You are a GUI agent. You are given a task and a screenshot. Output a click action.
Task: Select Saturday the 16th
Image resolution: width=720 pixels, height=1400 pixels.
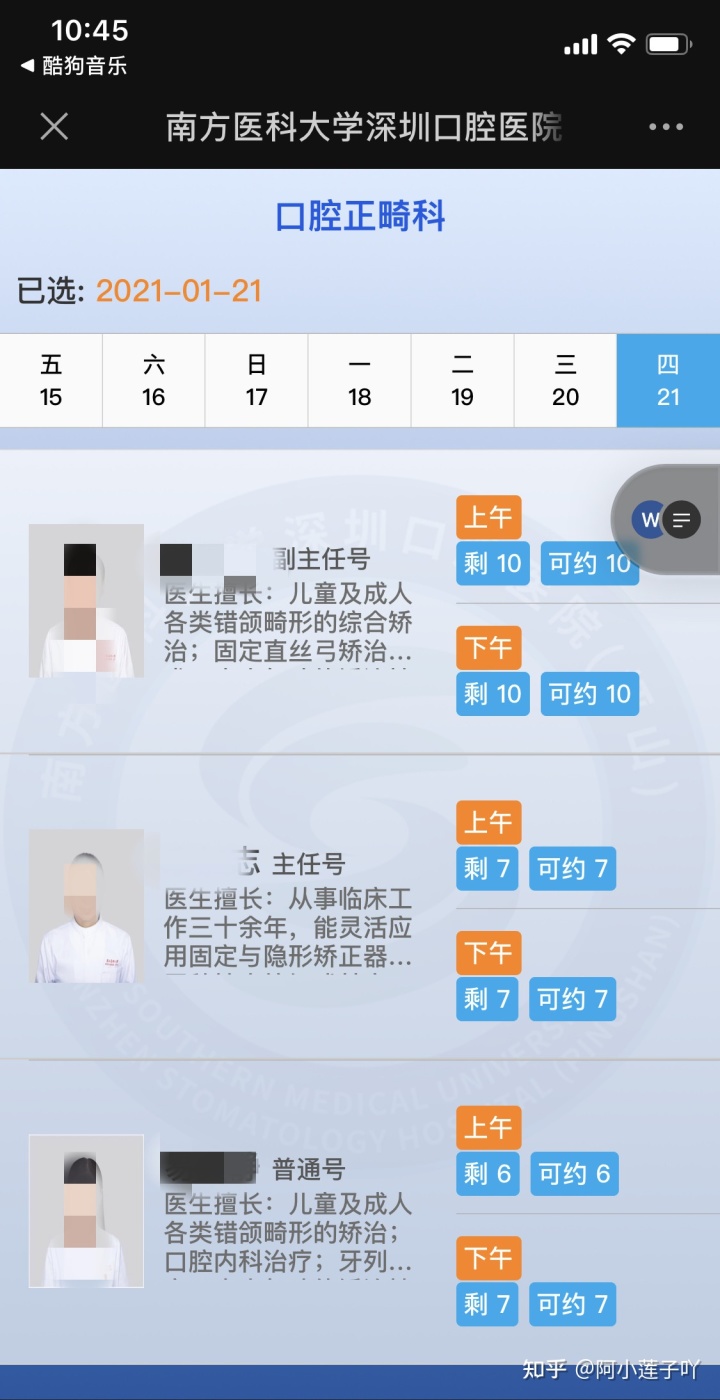pyautogui.click(x=153, y=381)
